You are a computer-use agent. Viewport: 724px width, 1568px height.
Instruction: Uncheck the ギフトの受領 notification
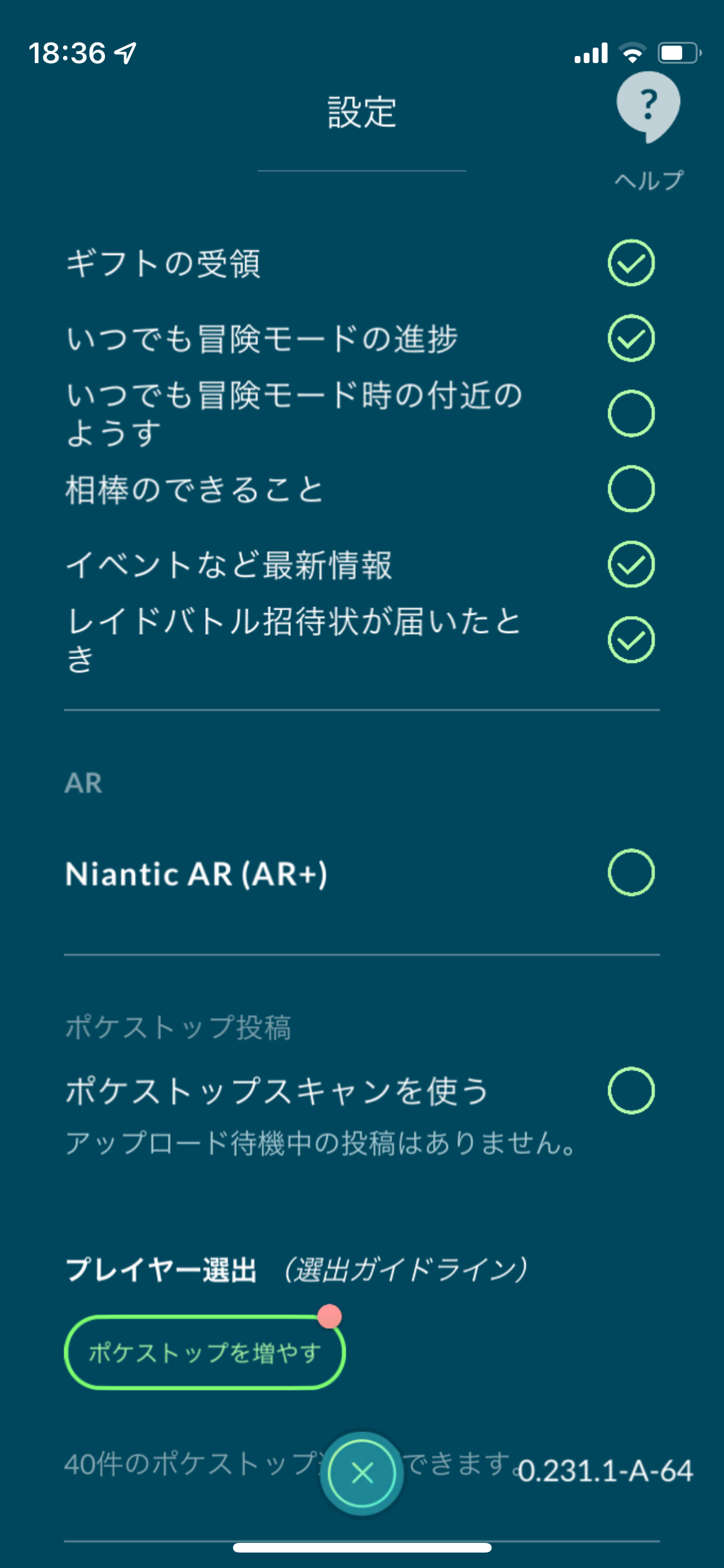[x=631, y=263]
